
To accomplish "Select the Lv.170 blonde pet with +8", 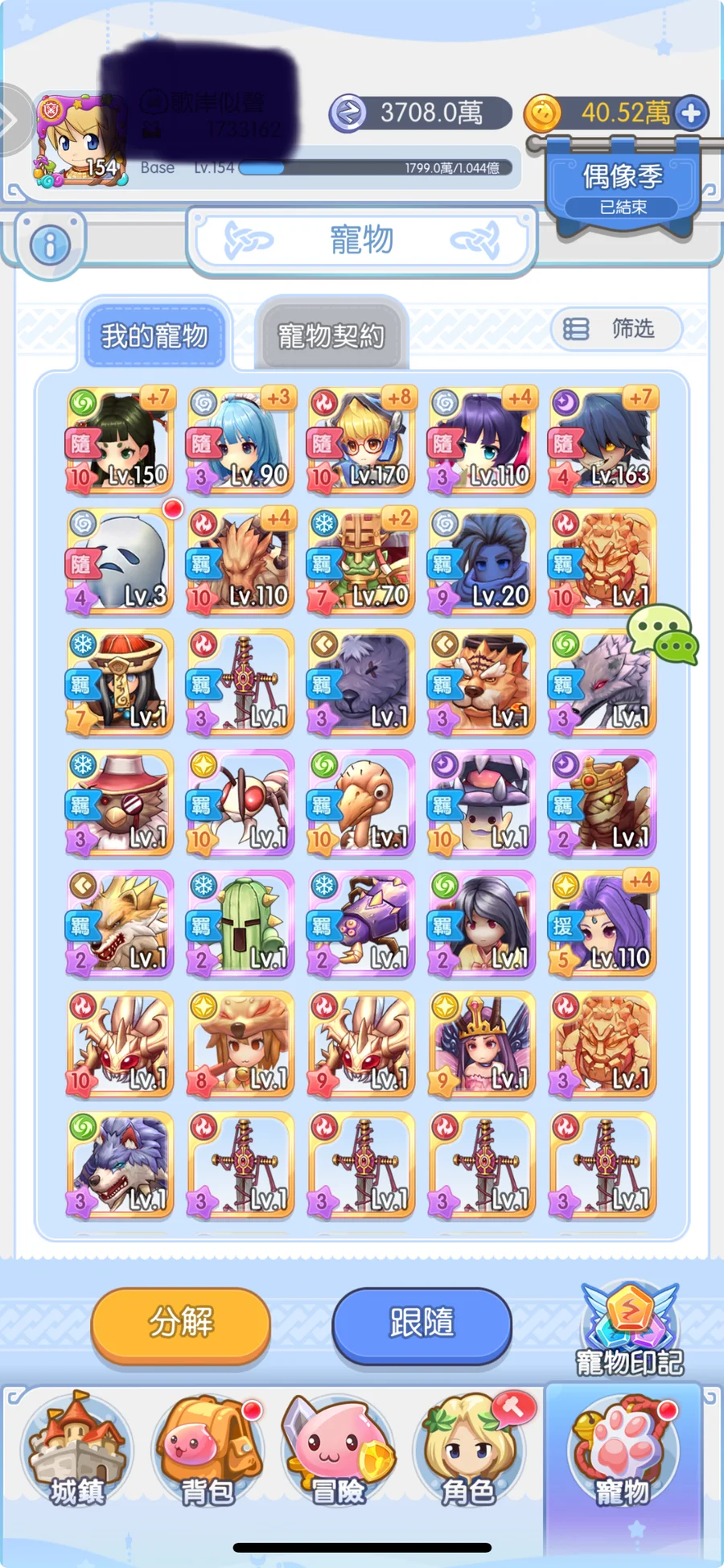I will [362, 441].
